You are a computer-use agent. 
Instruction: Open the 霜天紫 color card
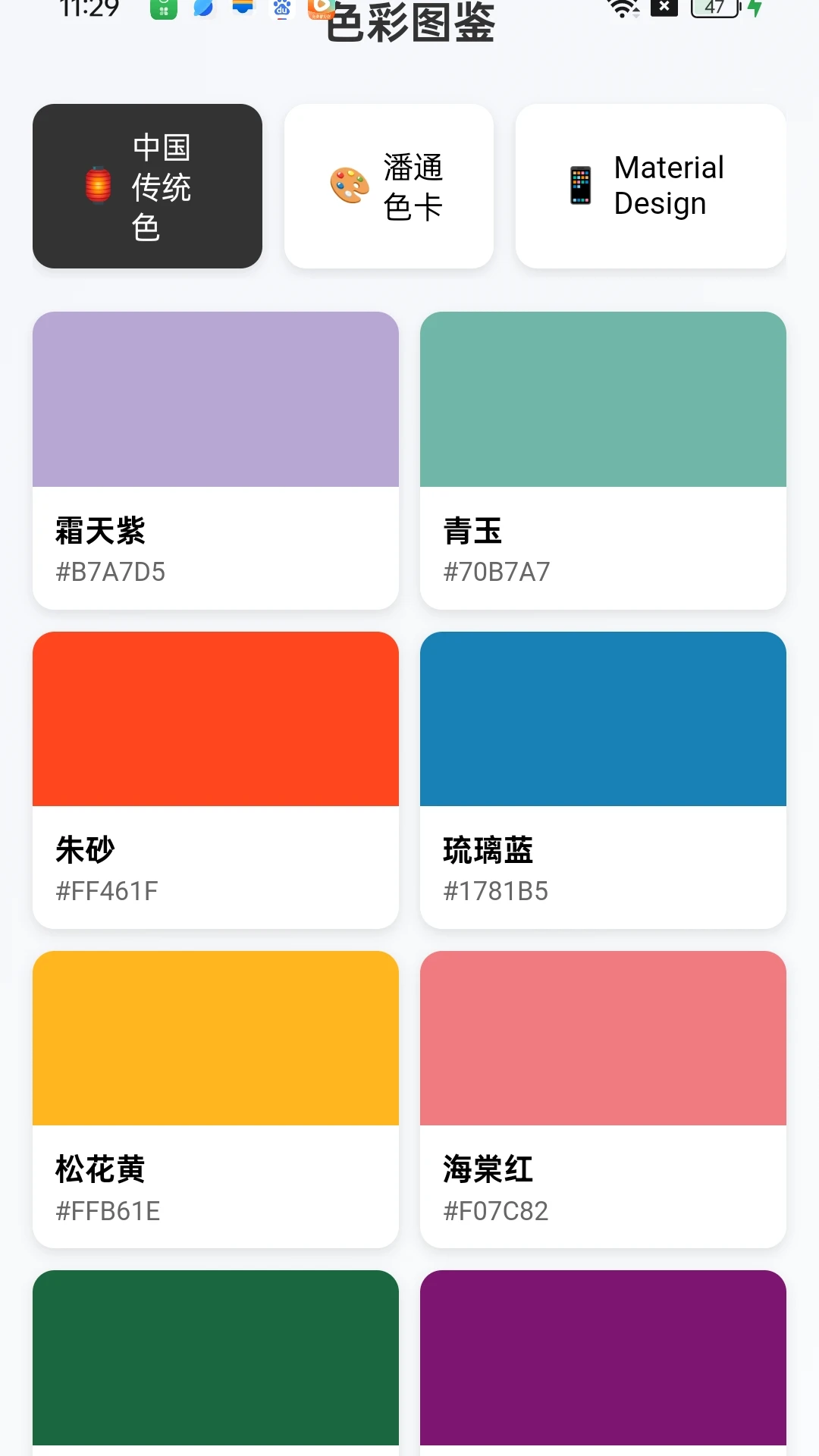(215, 460)
